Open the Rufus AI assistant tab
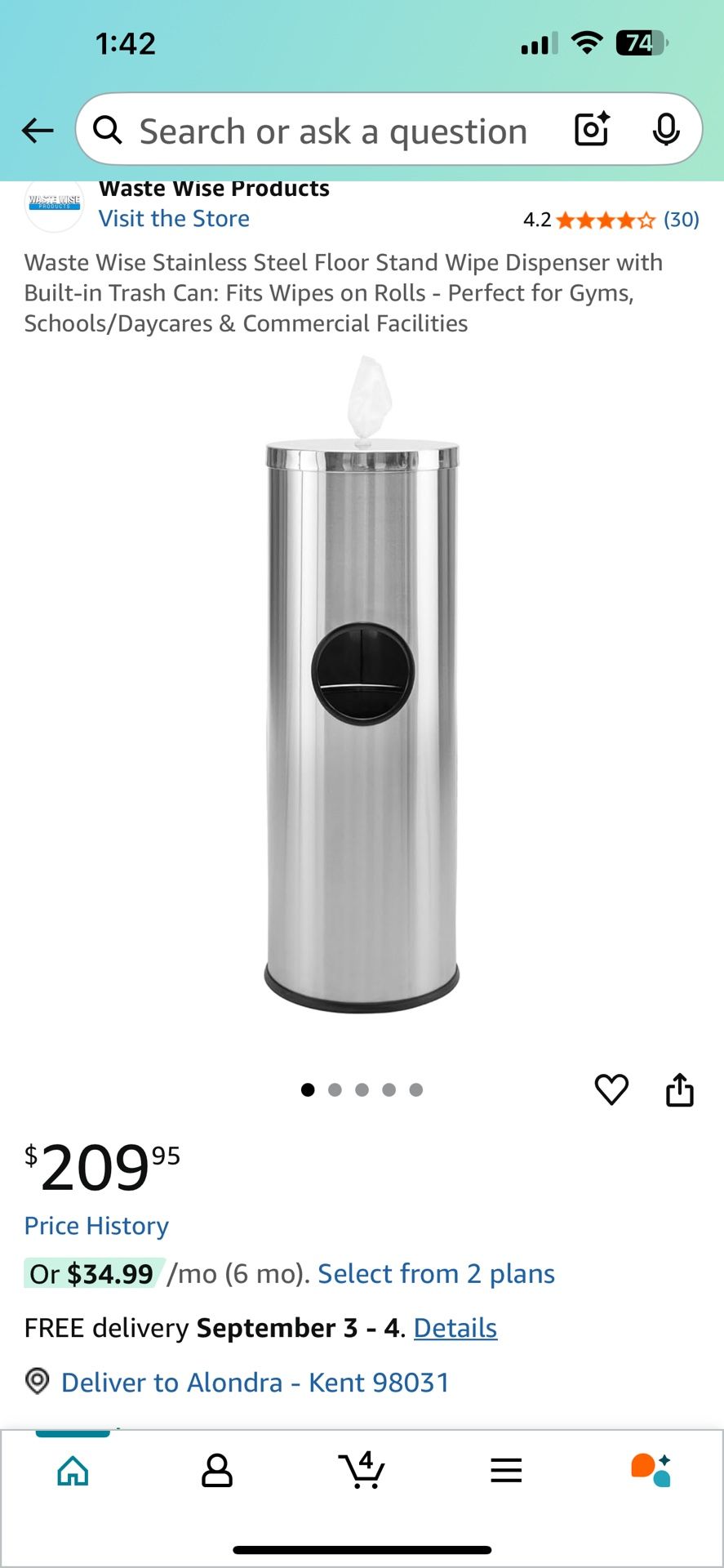724x1568 pixels. pos(651,1471)
